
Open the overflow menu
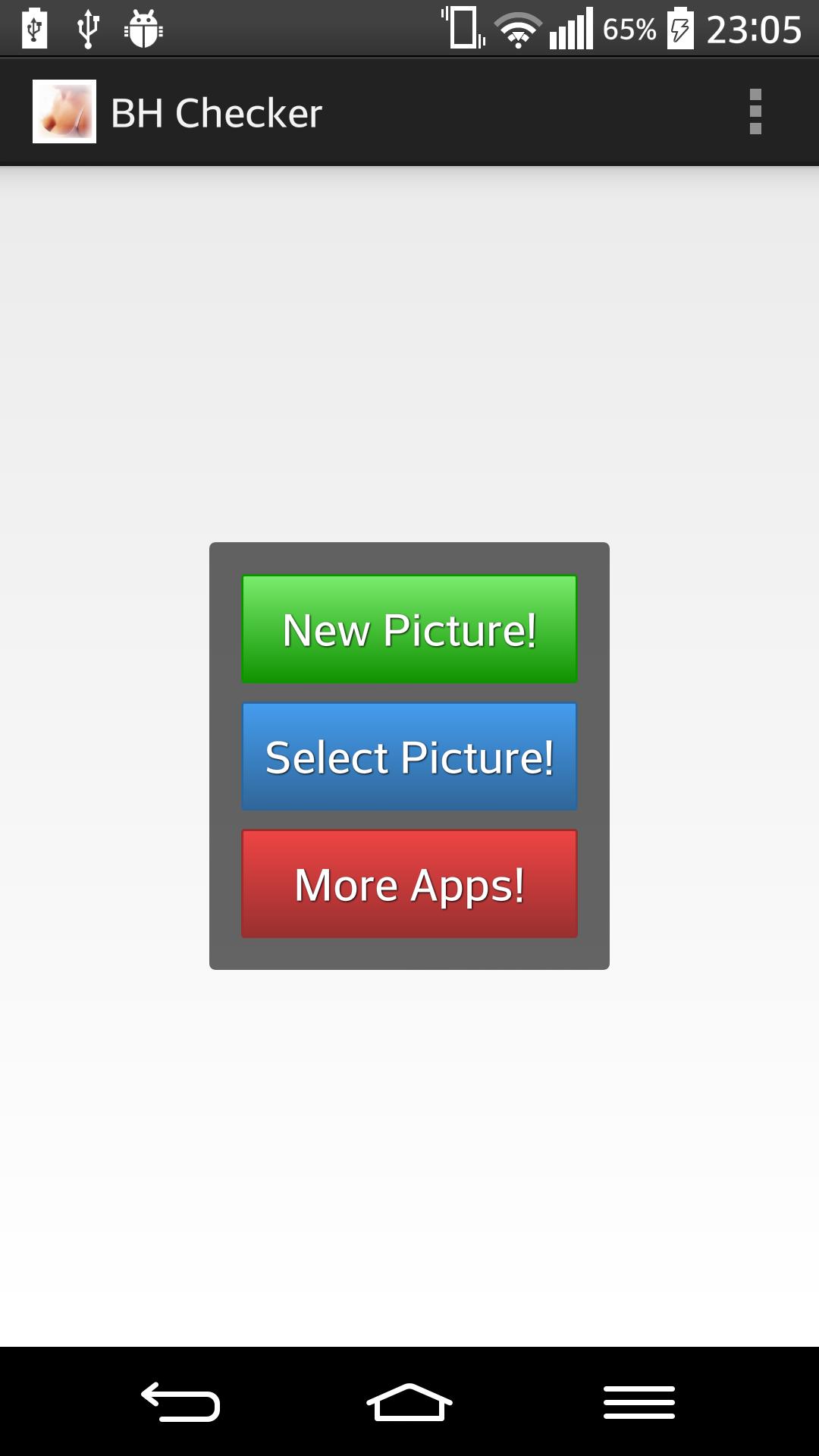(755, 112)
